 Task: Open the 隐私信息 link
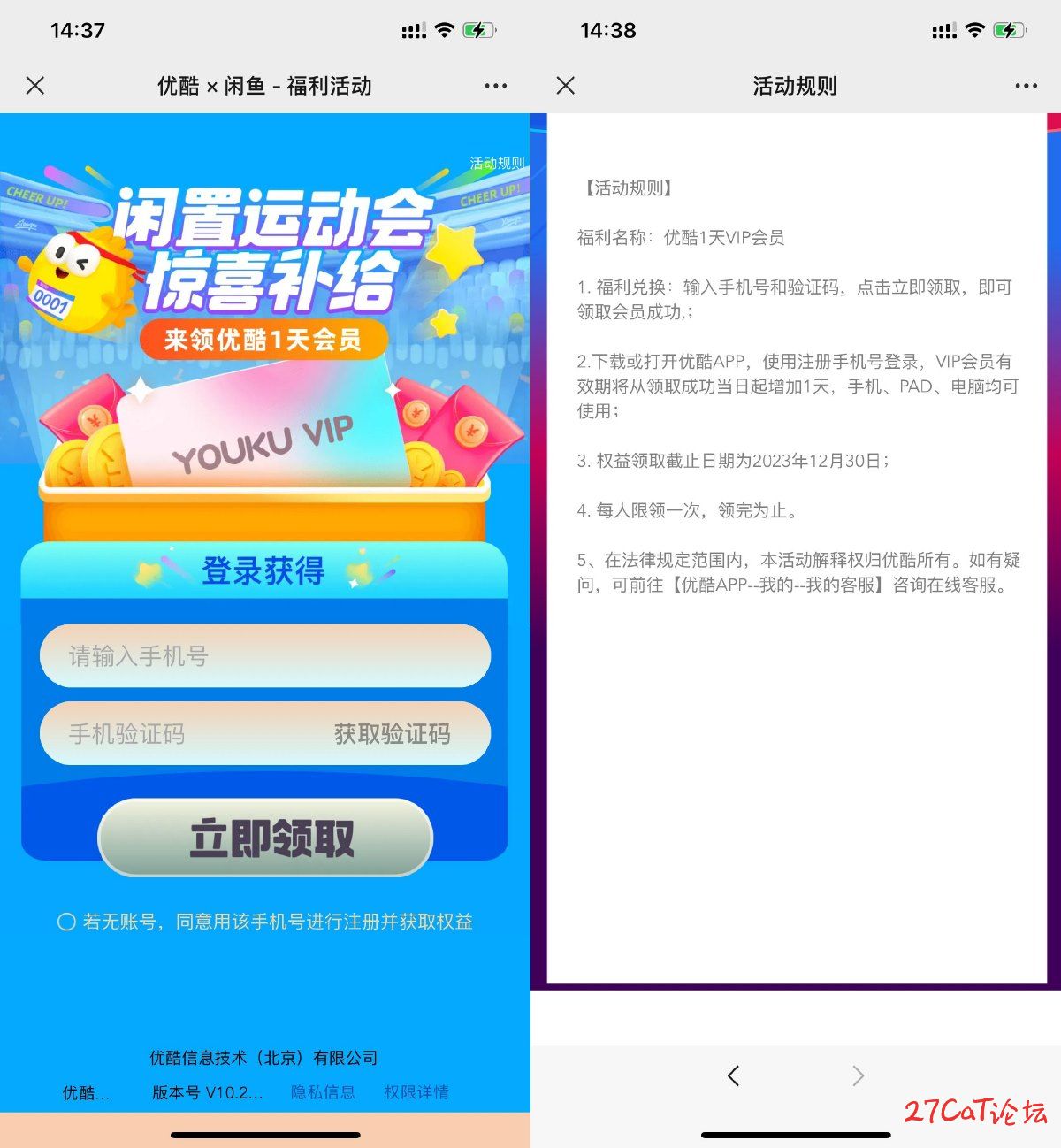[x=323, y=1092]
